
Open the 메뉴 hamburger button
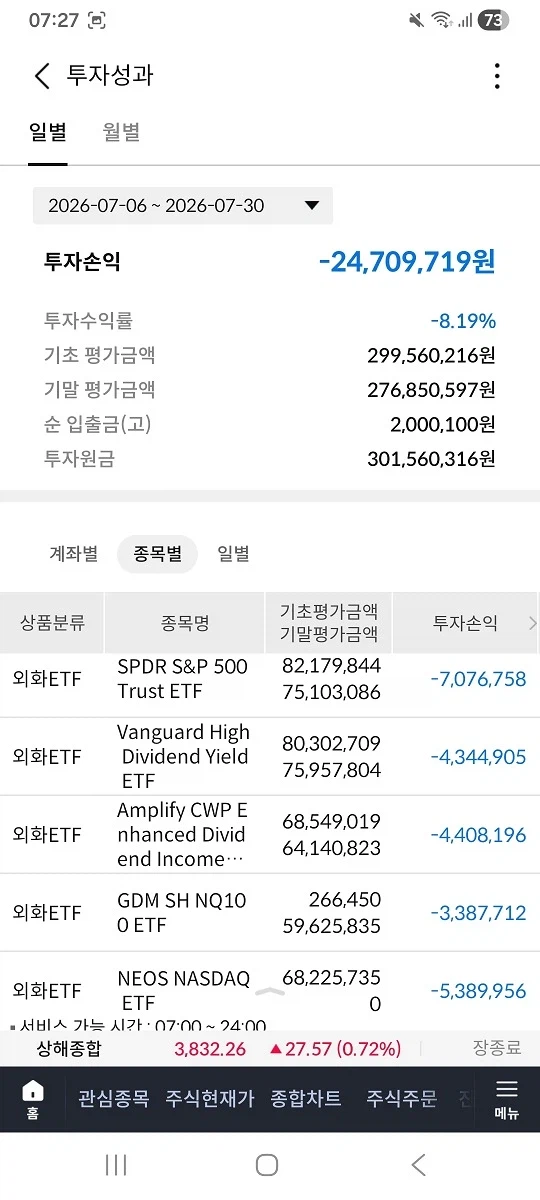tap(507, 1099)
